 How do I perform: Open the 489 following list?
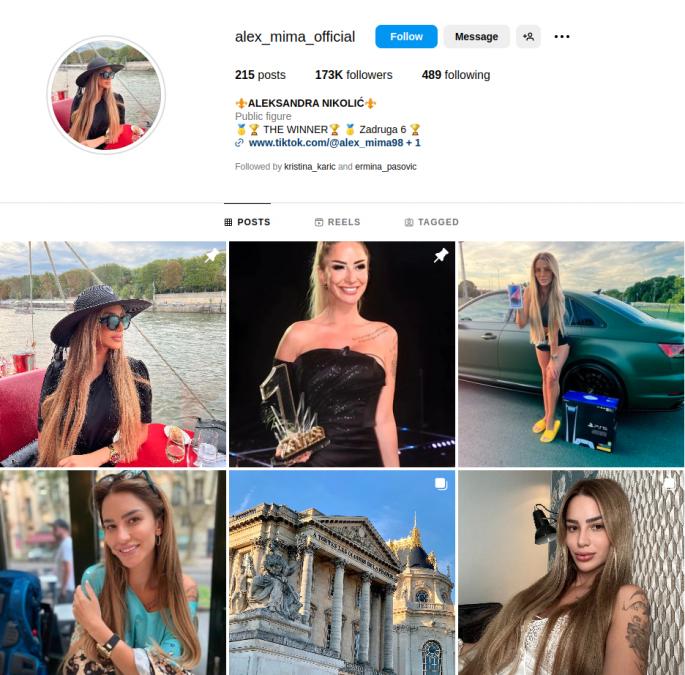tap(455, 75)
